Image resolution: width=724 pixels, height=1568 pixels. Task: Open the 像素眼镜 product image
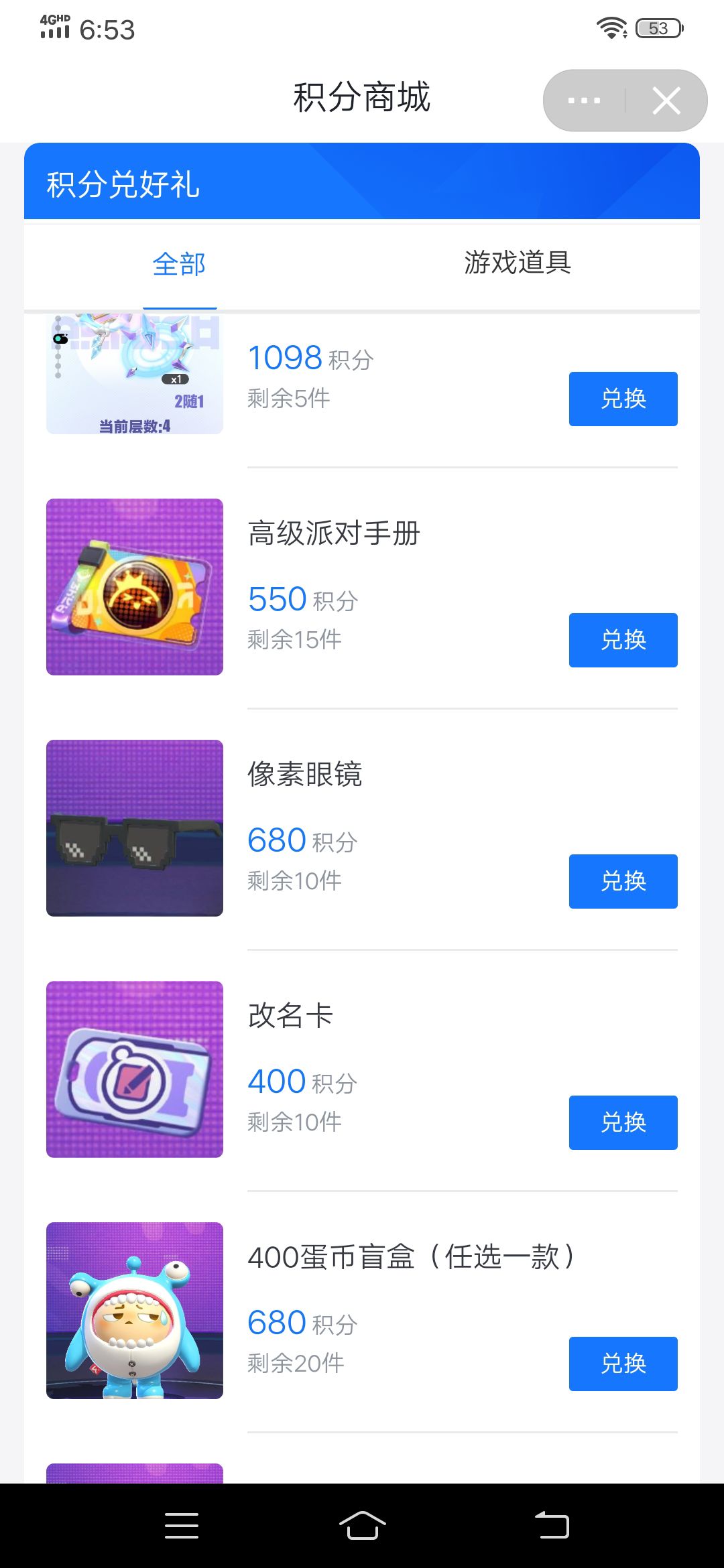[x=135, y=828]
